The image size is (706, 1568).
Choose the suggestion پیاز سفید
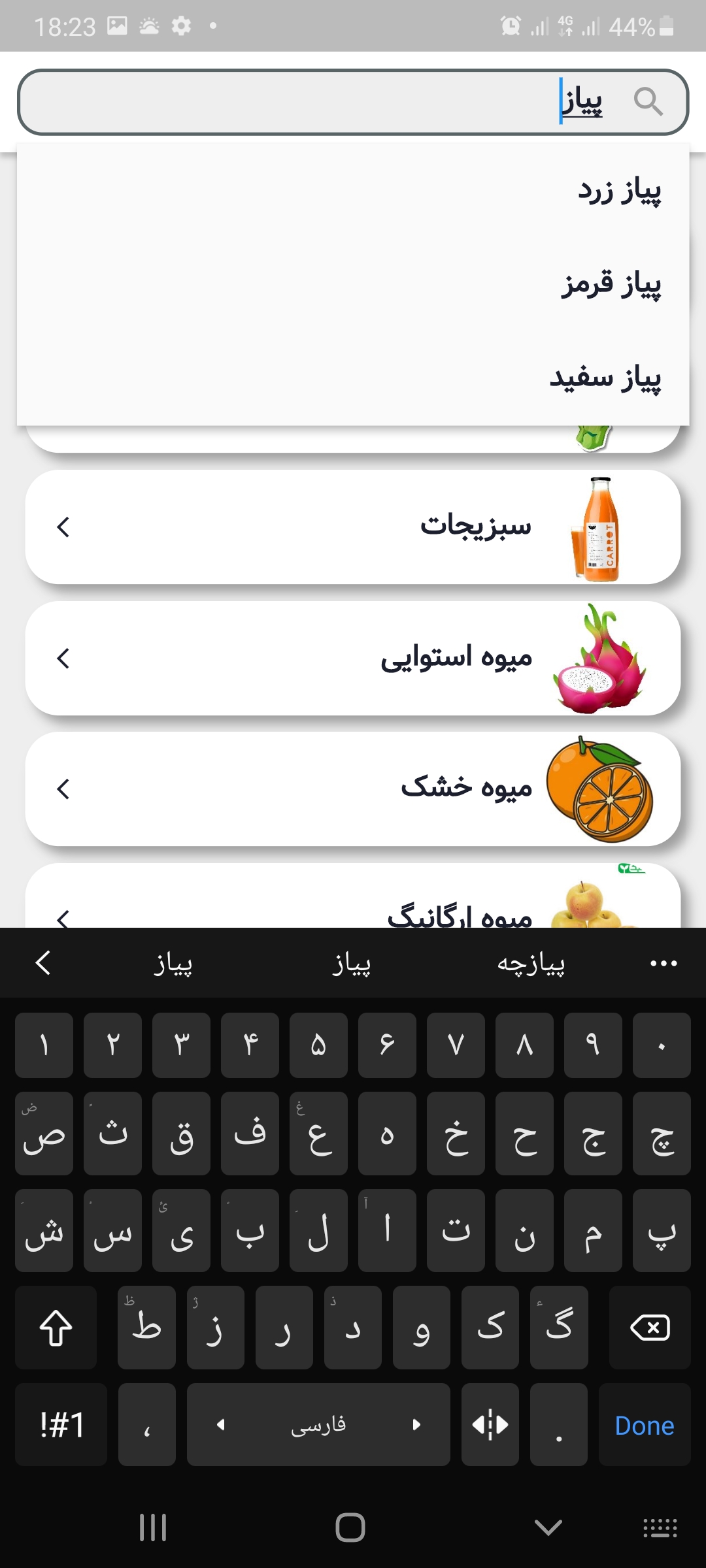click(605, 378)
